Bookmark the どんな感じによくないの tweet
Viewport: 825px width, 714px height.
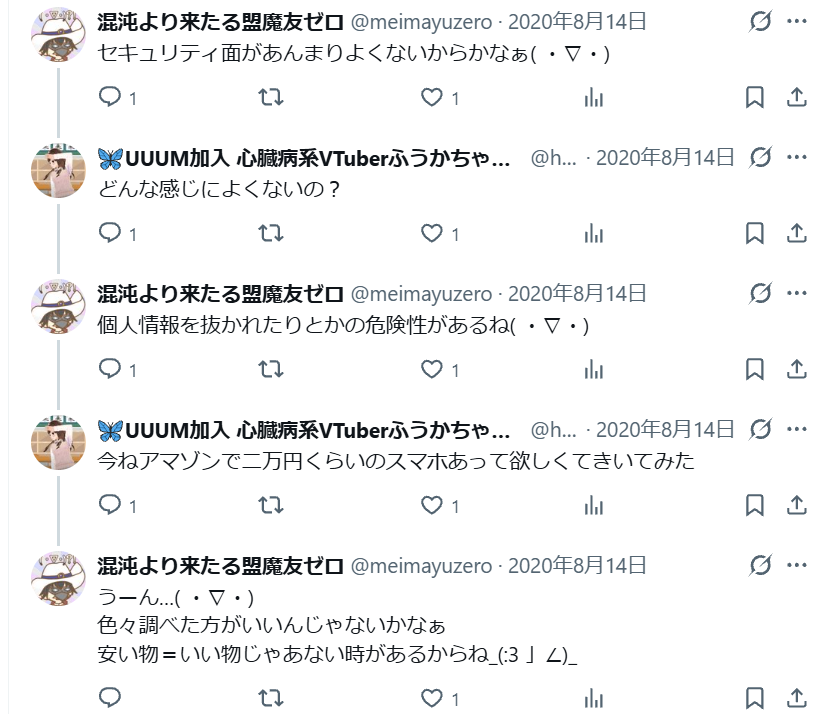(754, 233)
